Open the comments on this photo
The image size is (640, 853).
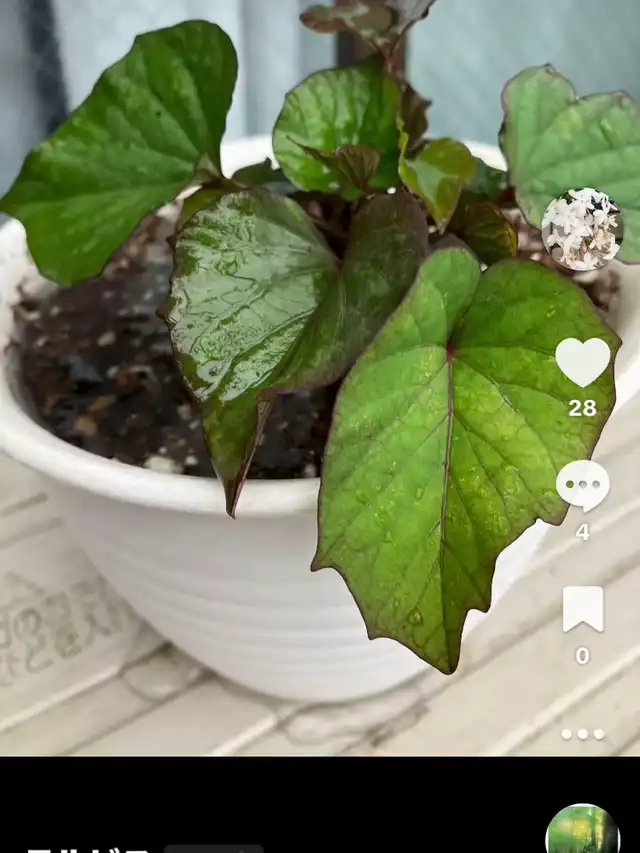pyautogui.click(x=582, y=486)
